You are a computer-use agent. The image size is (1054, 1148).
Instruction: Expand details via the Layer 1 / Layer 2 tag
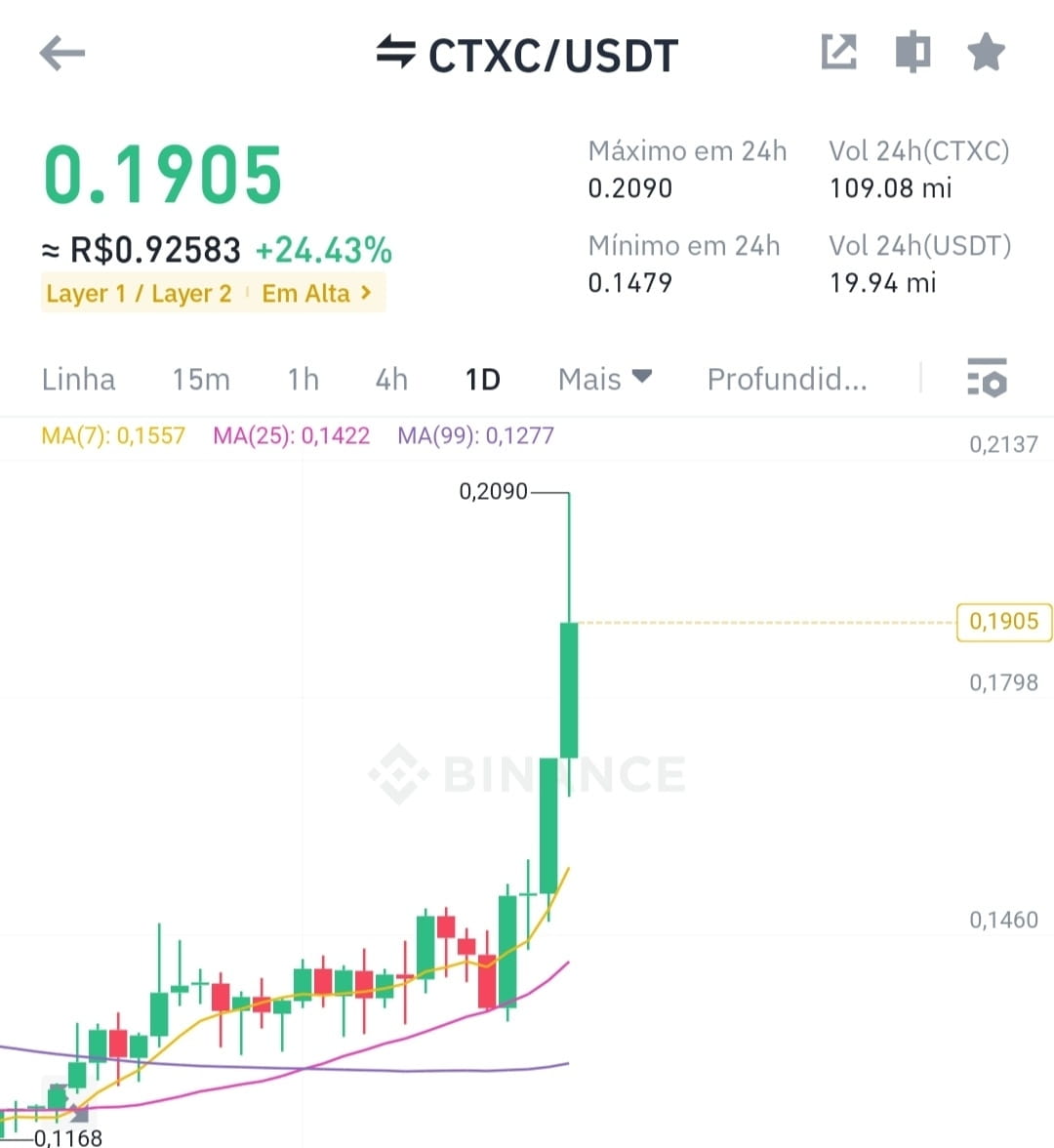138,293
